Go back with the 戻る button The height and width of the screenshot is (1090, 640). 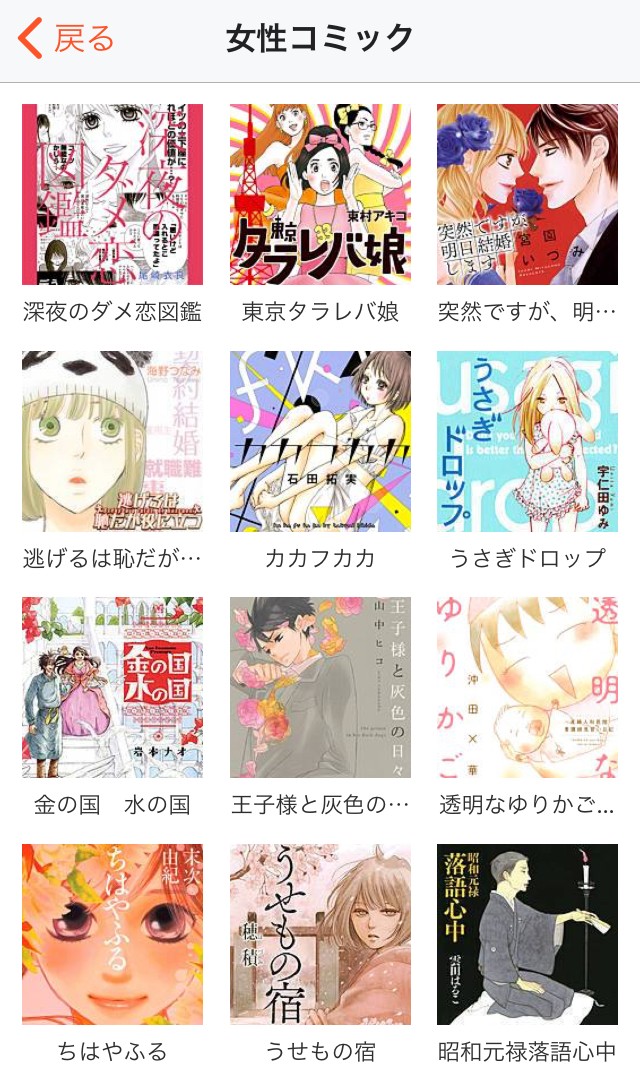(x=66, y=40)
